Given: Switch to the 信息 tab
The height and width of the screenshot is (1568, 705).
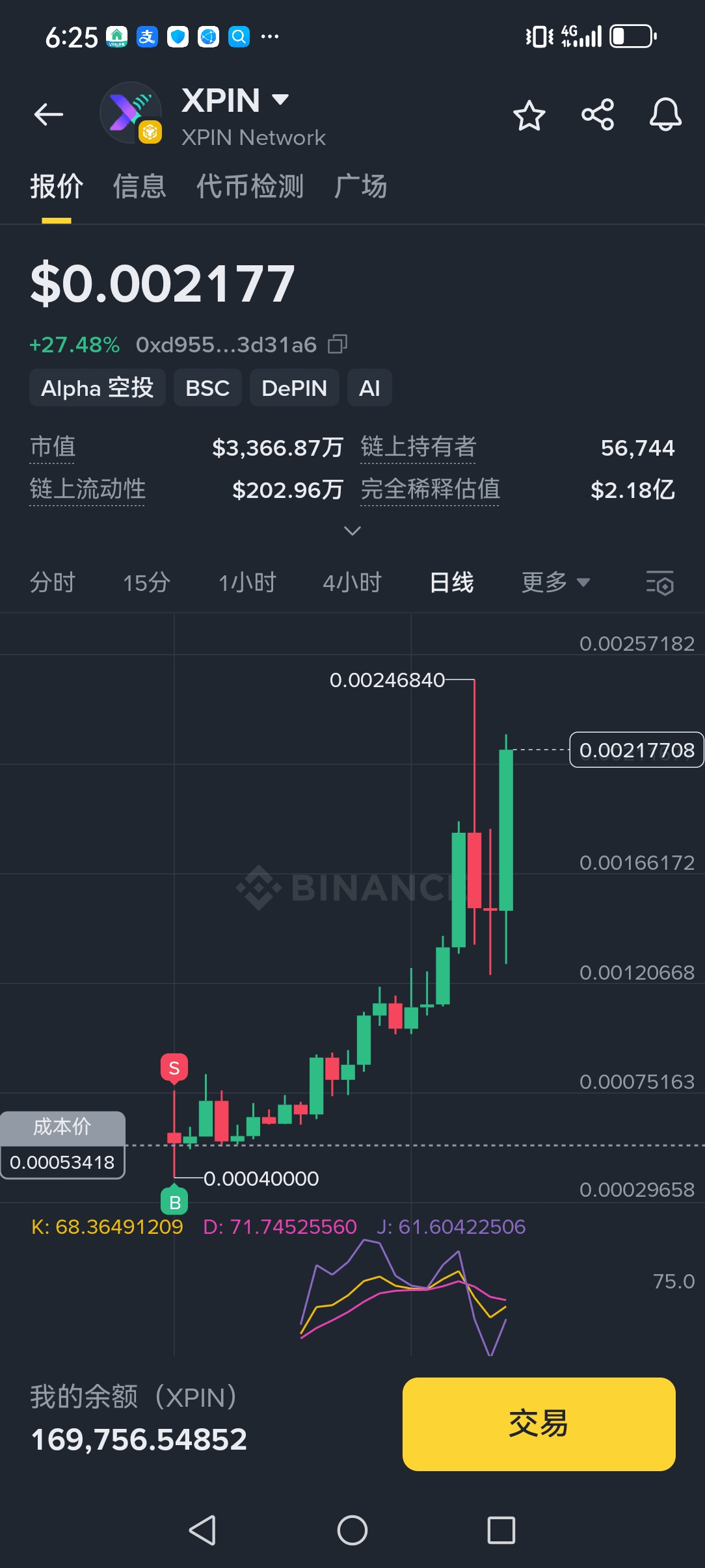Looking at the screenshot, I should pyautogui.click(x=139, y=187).
